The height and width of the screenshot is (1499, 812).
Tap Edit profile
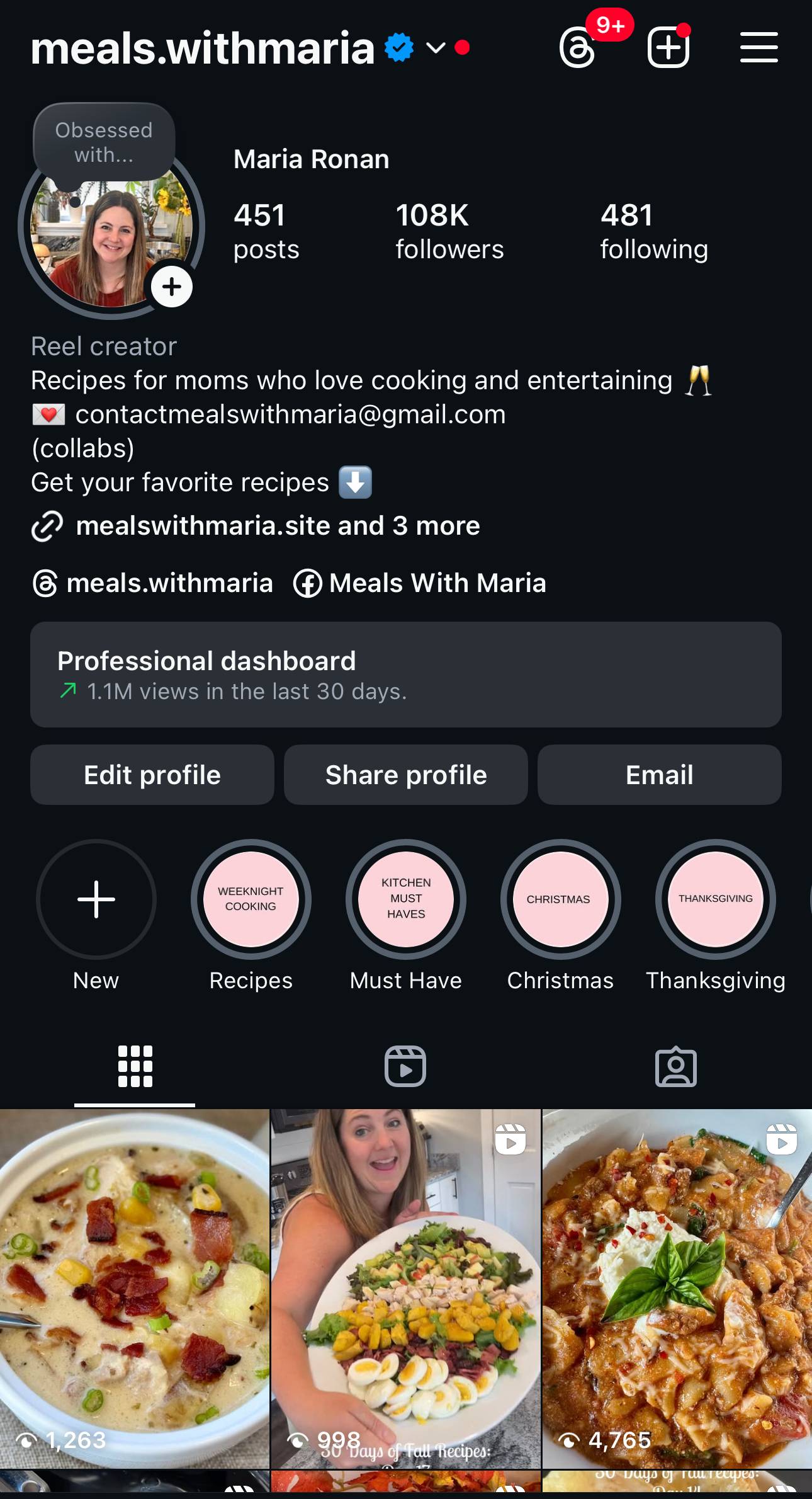pyautogui.click(x=152, y=775)
